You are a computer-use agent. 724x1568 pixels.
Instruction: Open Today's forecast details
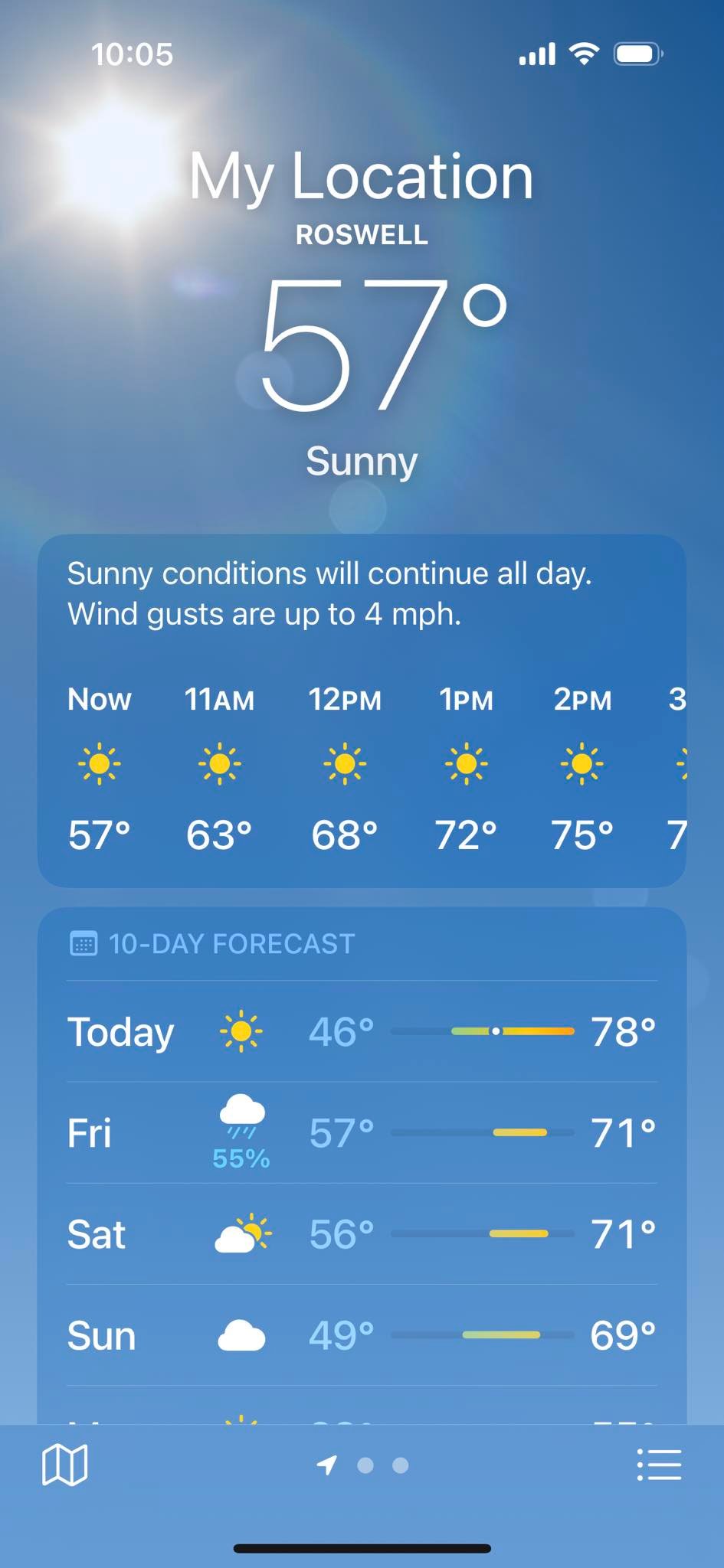coord(362,1031)
